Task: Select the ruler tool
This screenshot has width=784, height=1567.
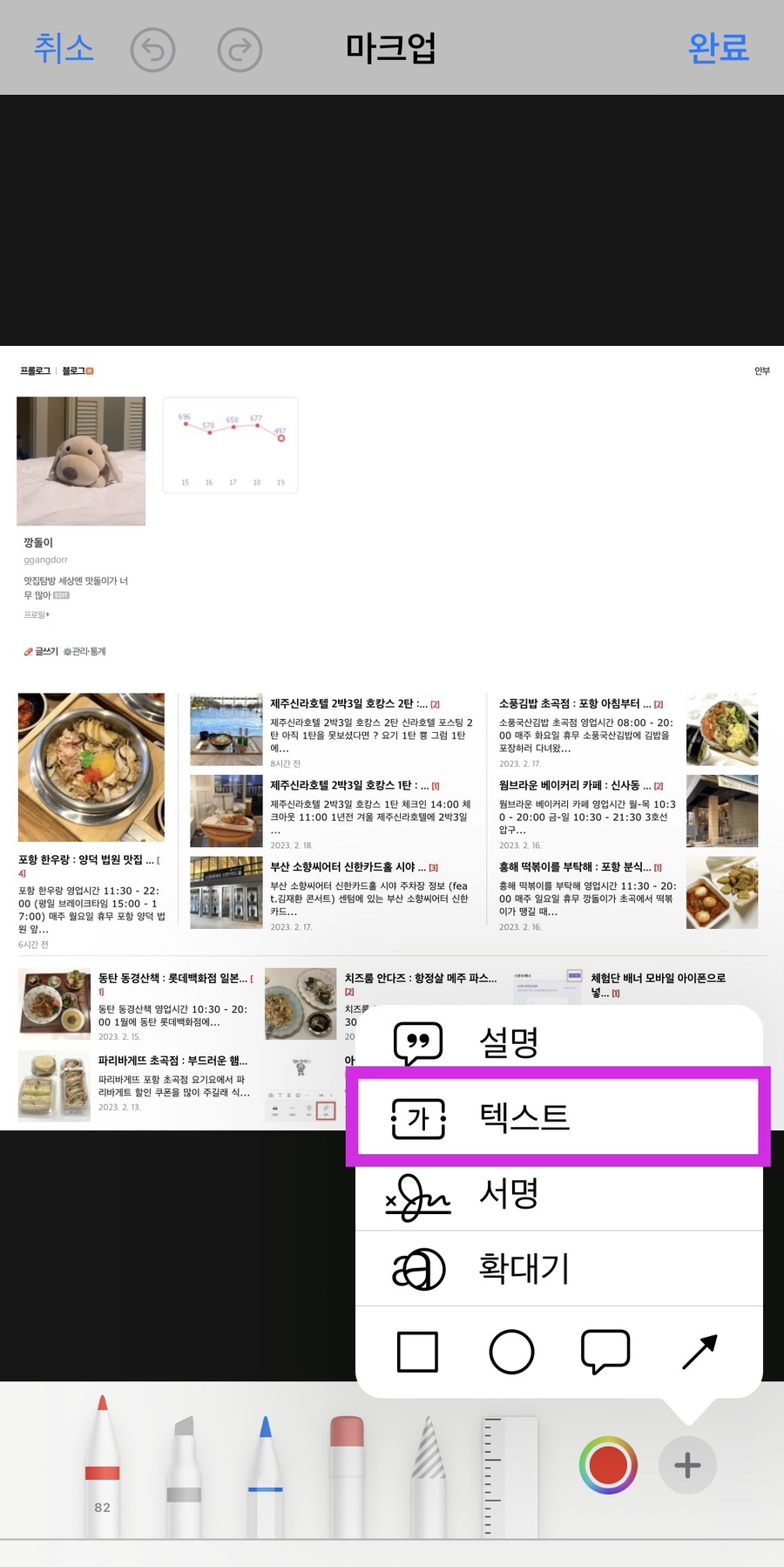Action: pos(510,1475)
